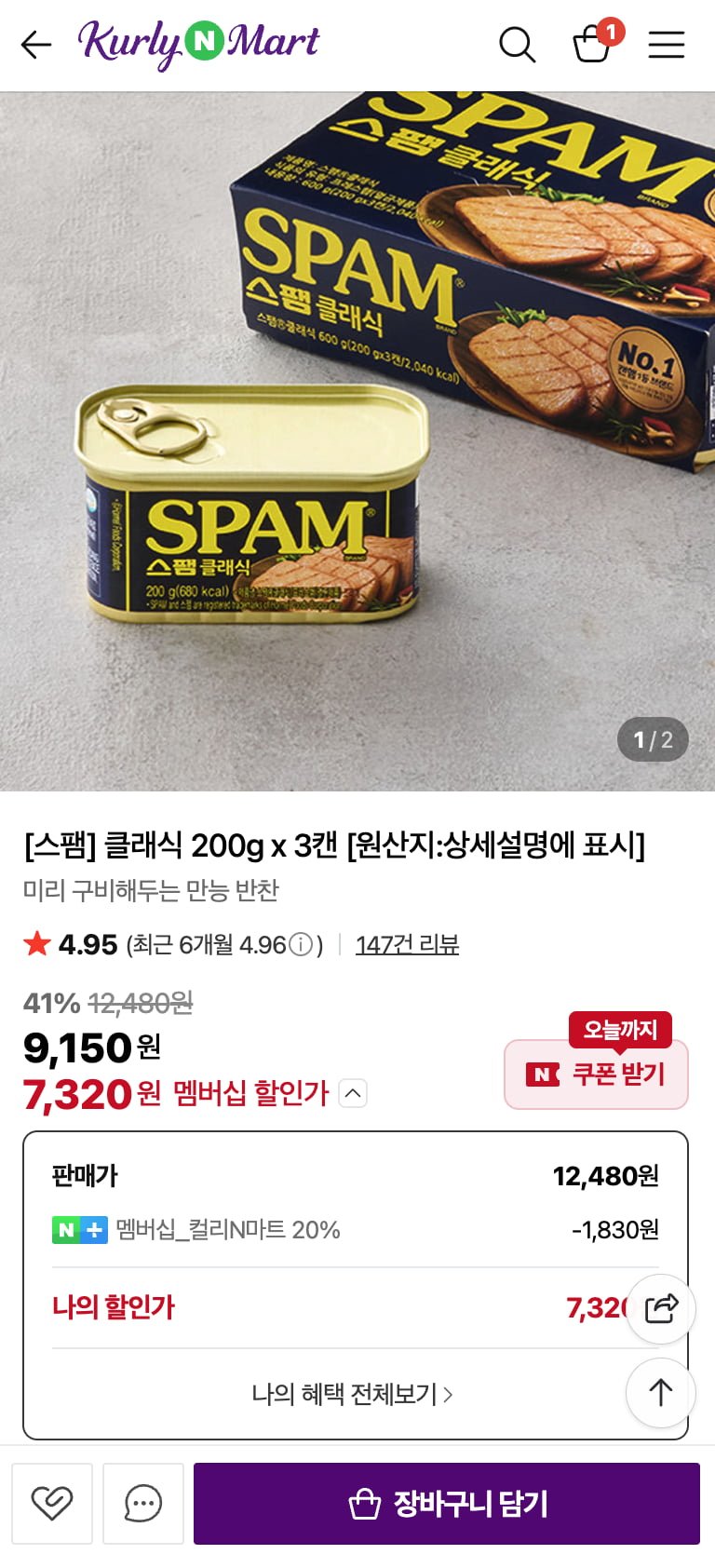Collapse the 멤버십 할인가 price details
The height and width of the screenshot is (1568, 715).
coord(351,1093)
